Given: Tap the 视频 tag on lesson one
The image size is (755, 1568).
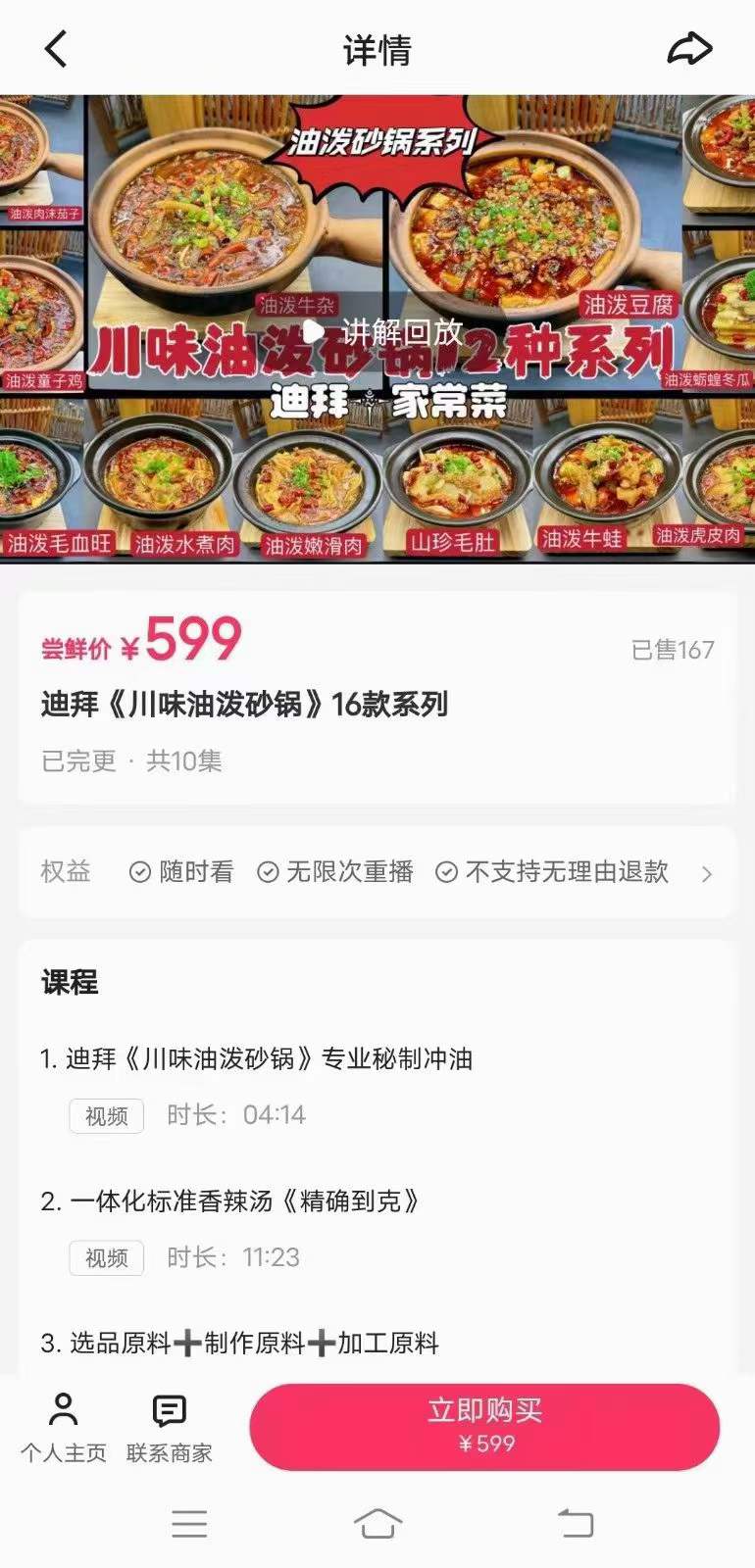Looking at the screenshot, I should click(x=105, y=1116).
